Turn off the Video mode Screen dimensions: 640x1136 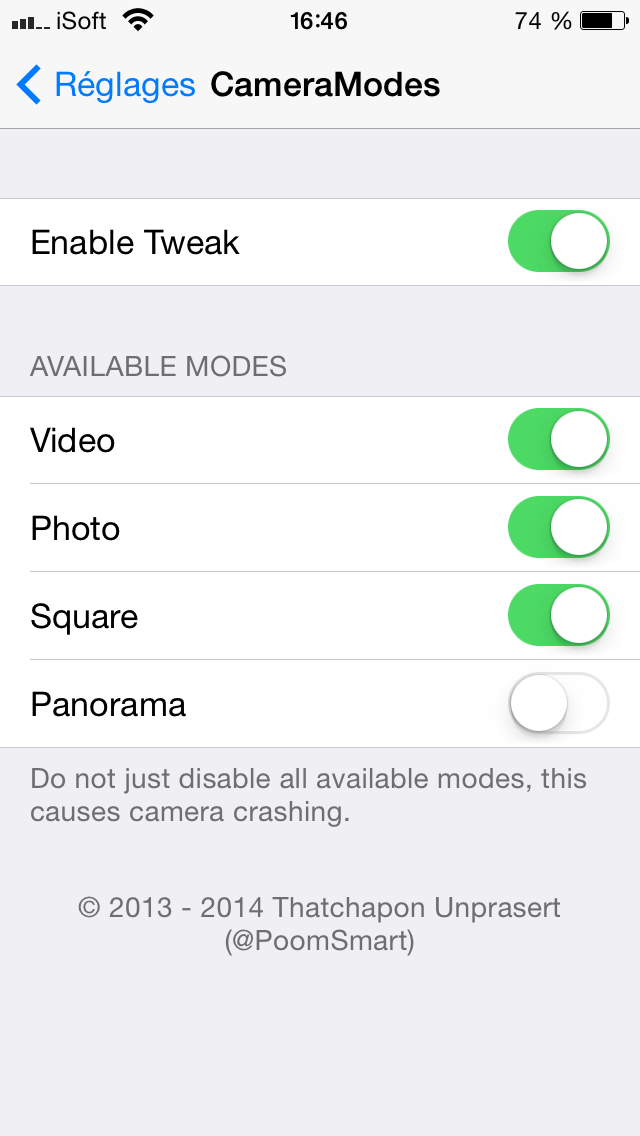coord(558,440)
